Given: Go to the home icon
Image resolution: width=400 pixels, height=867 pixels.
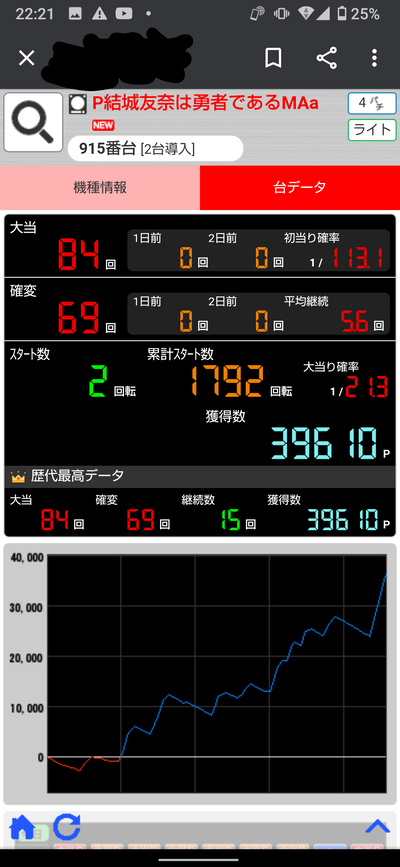Looking at the screenshot, I should [x=23, y=827].
